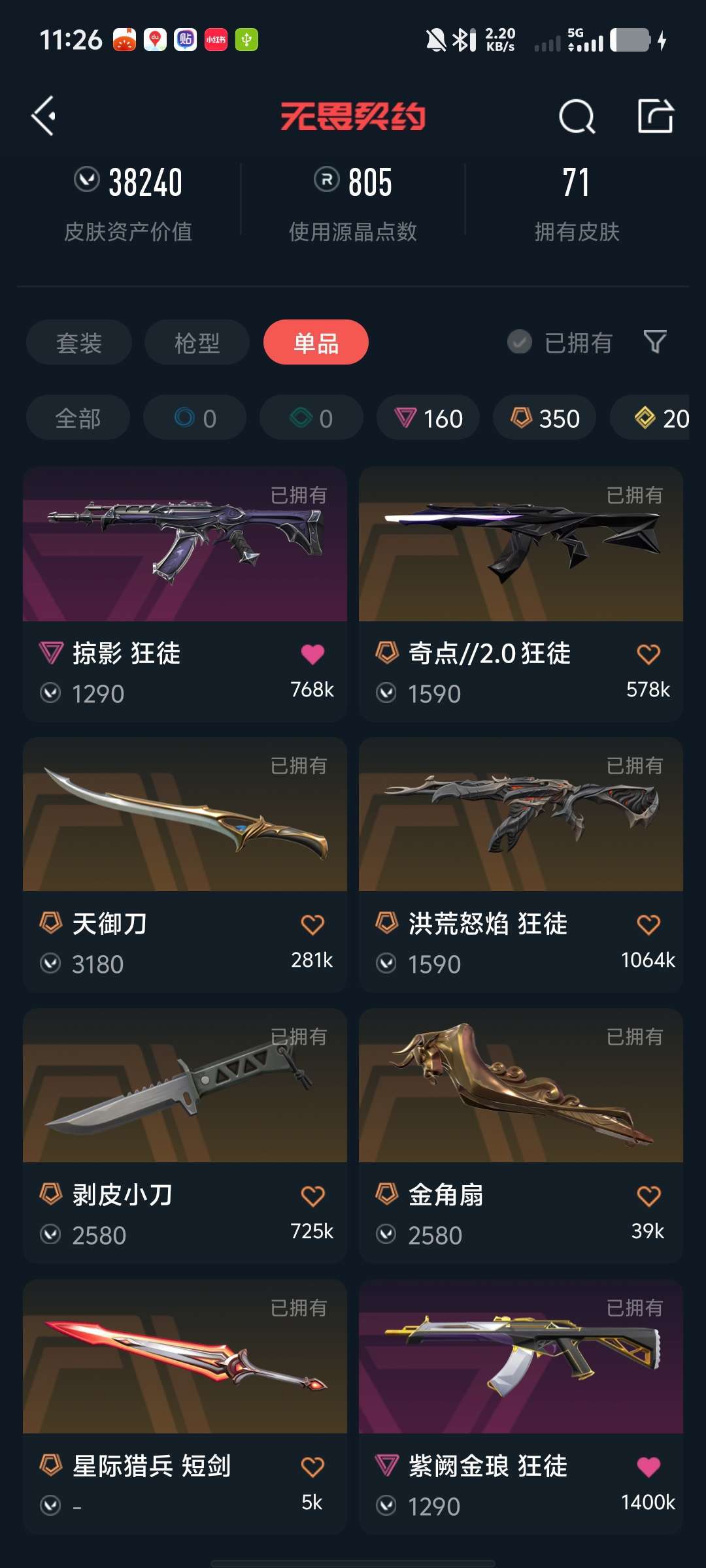Screen dimensions: 706x1568
Task: Switch to the 枪型 tab
Action: click(197, 342)
